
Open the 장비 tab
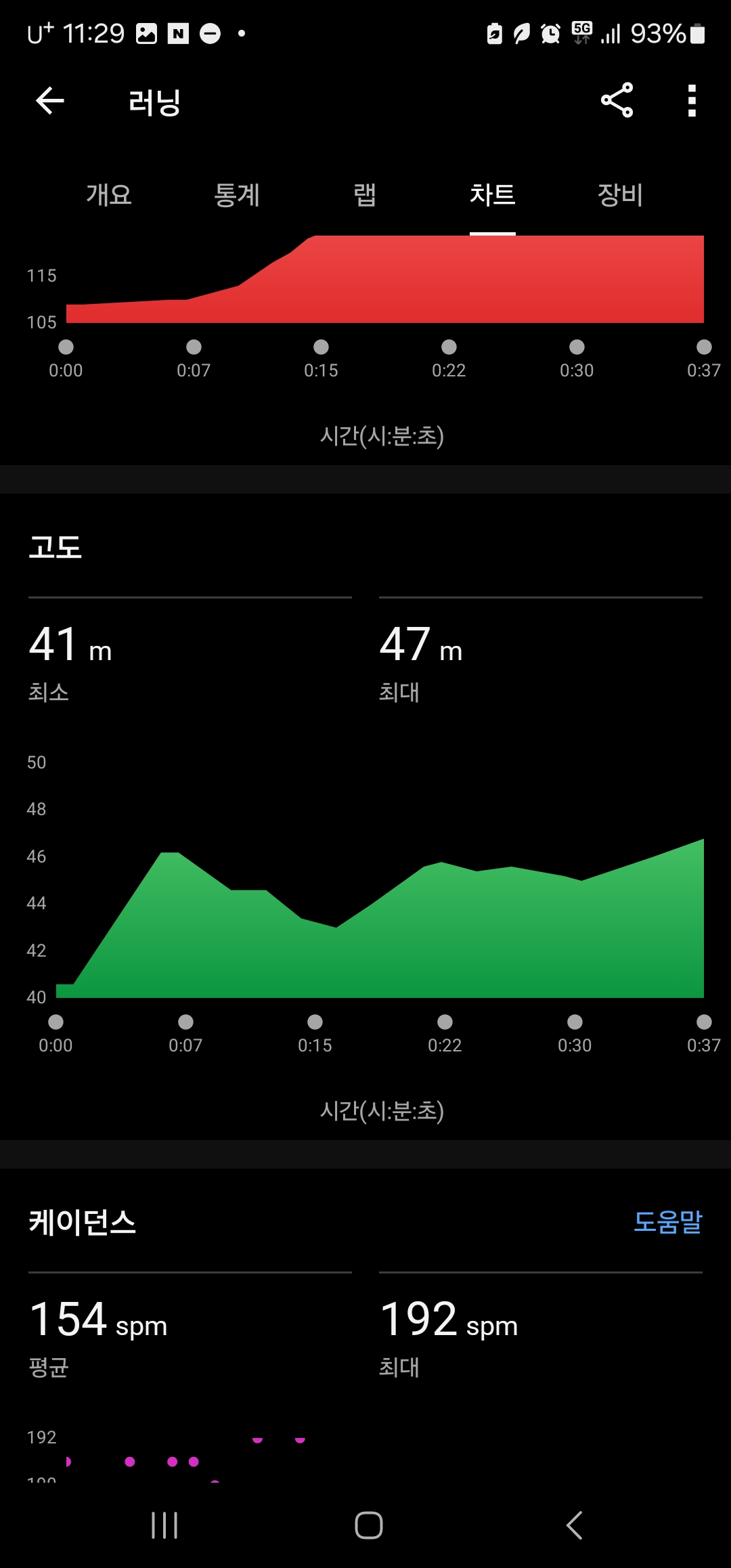[x=620, y=195]
